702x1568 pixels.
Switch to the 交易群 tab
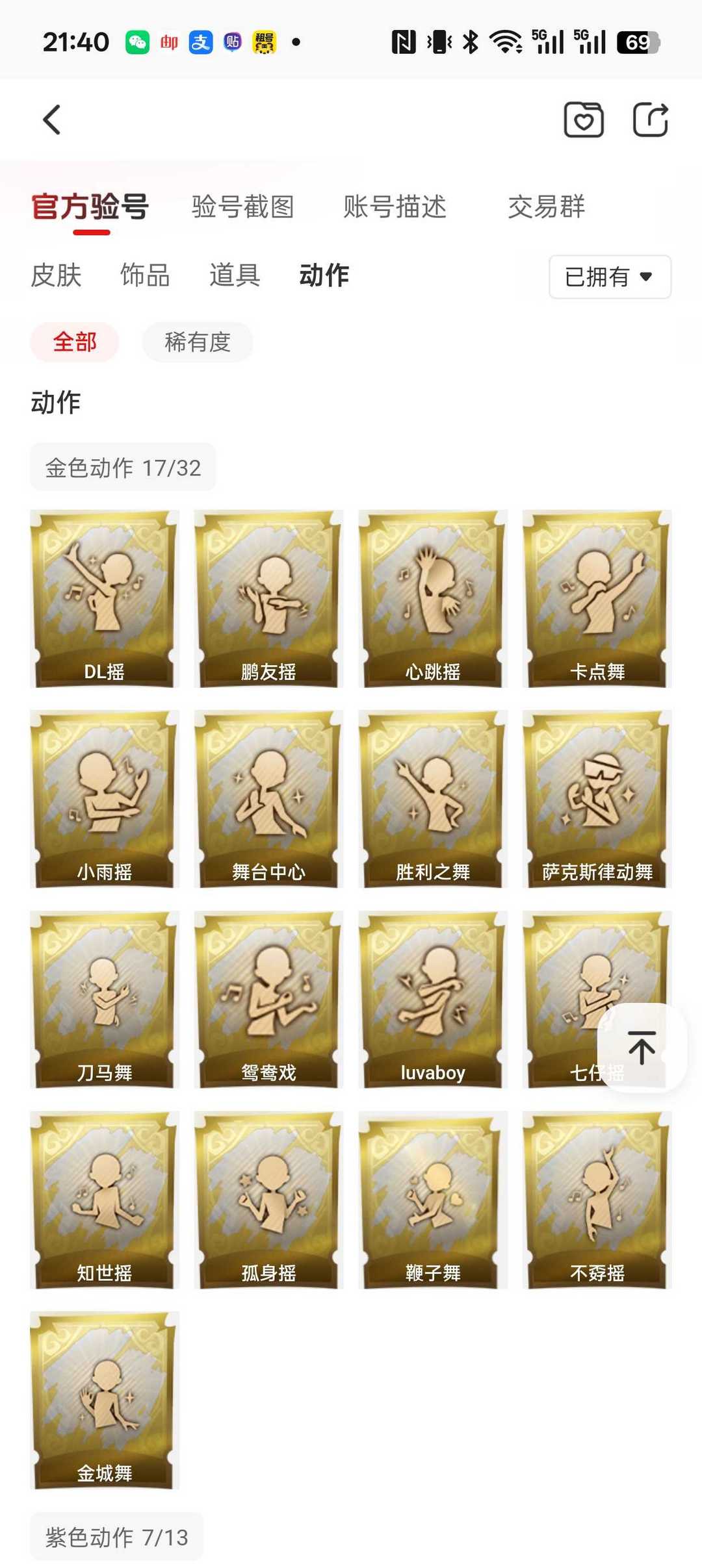546,207
